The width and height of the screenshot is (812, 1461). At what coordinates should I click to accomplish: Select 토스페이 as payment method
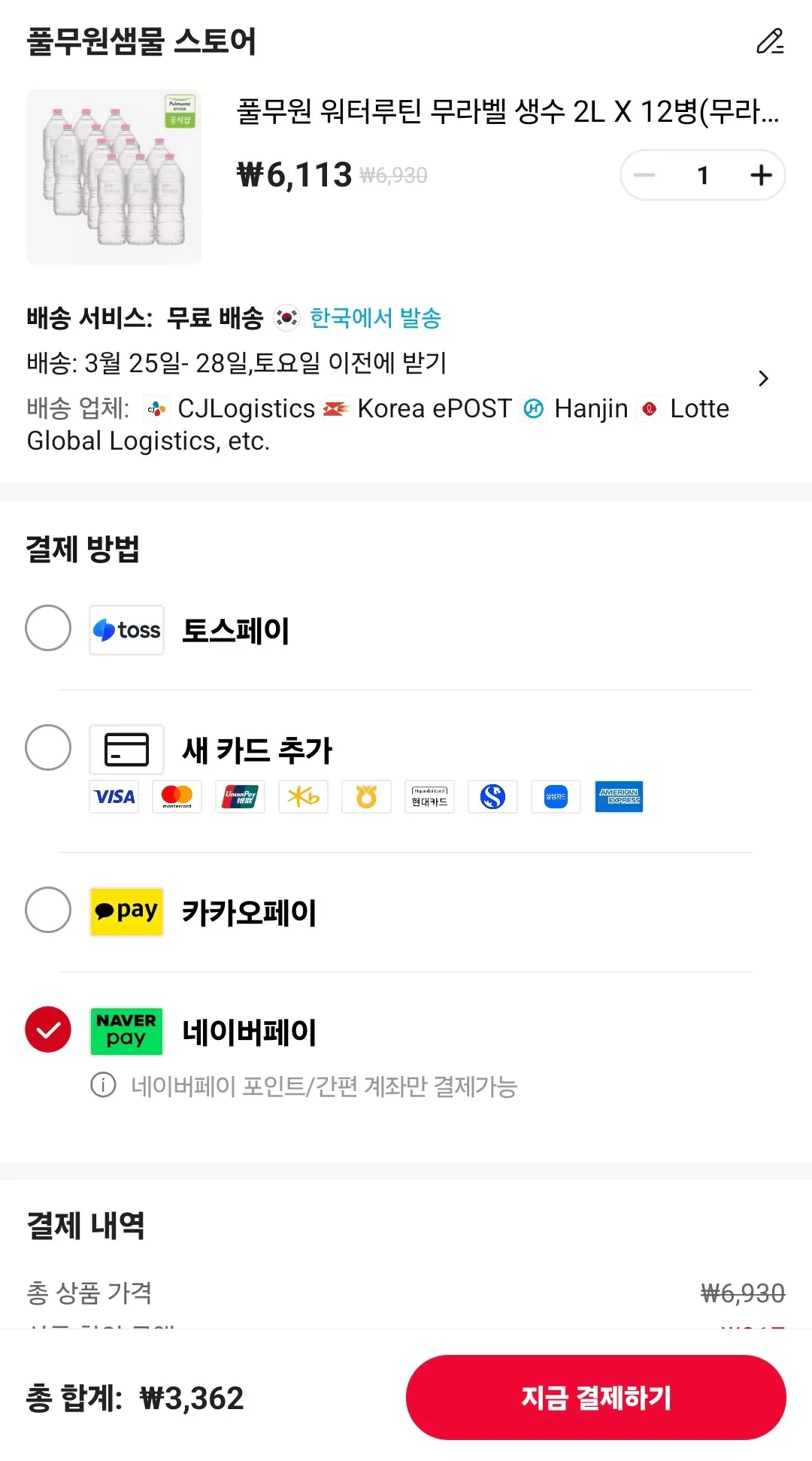(x=47, y=629)
